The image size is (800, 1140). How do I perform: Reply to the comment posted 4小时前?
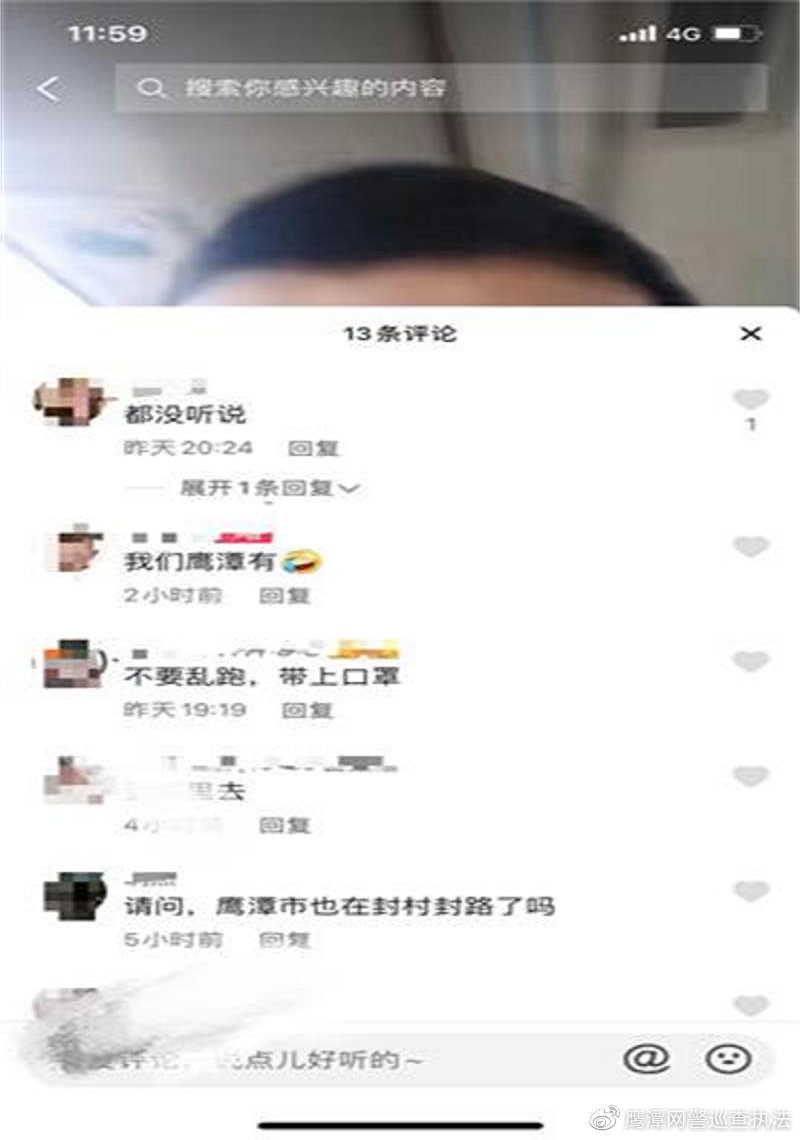click(x=285, y=826)
